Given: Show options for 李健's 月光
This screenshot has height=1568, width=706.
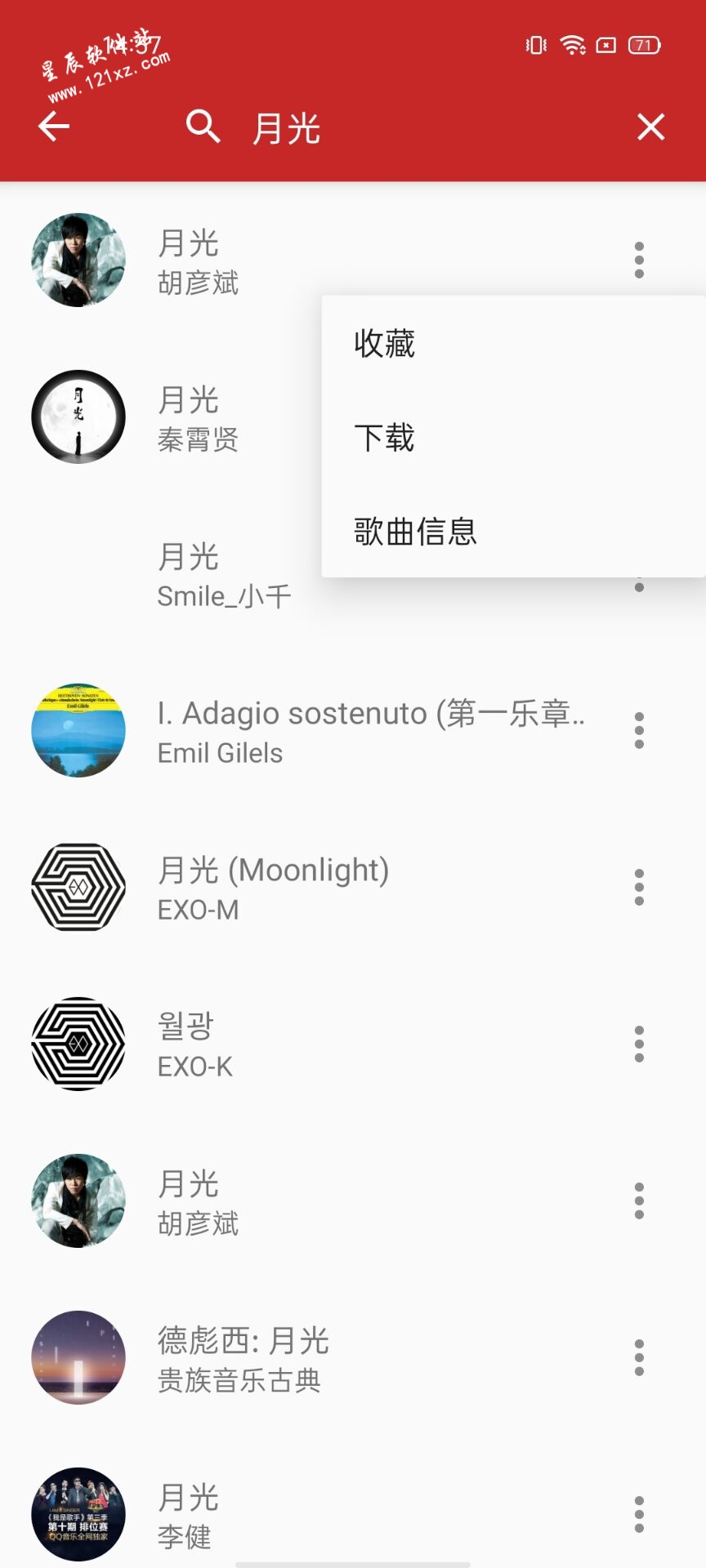Looking at the screenshot, I should pyautogui.click(x=639, y=1515).
